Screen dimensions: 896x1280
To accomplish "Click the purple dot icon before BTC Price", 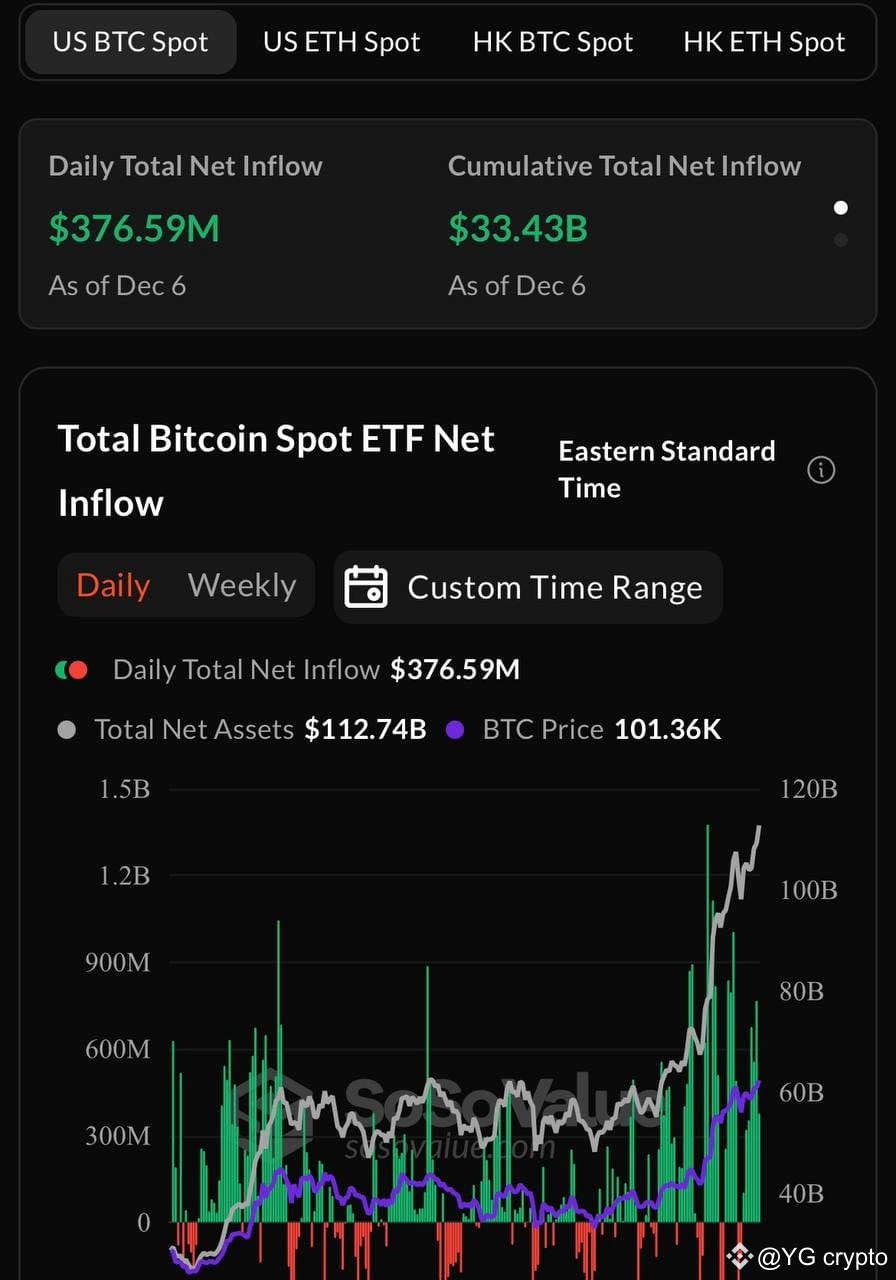I will pyautogui.click(x=456, y=730).
